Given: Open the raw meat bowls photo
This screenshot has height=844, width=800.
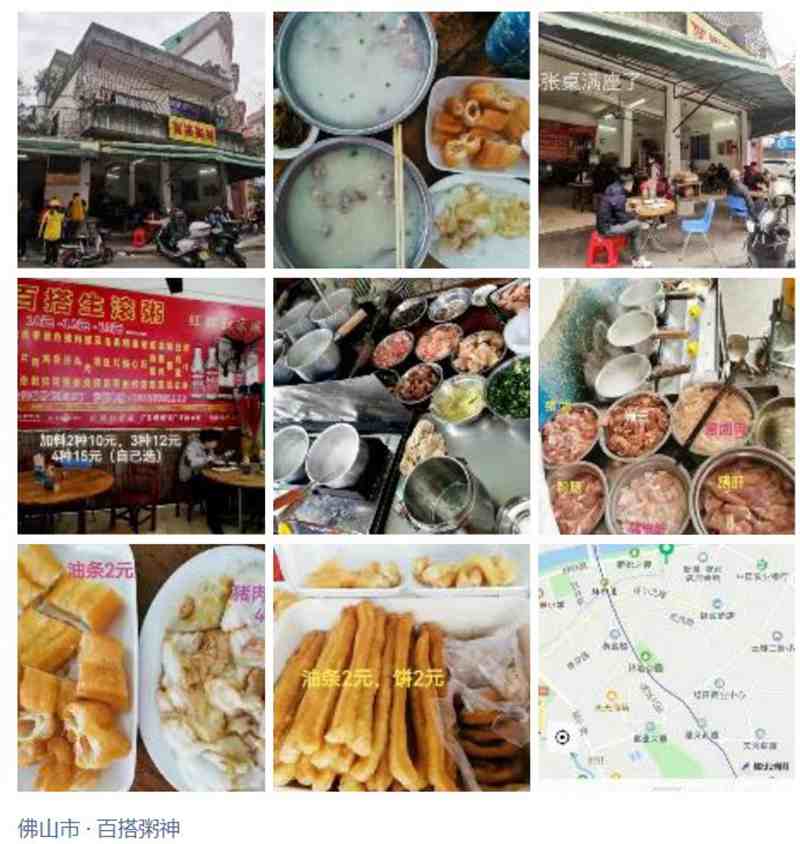Looking at the screenshot, I should [x=666, y=405].
